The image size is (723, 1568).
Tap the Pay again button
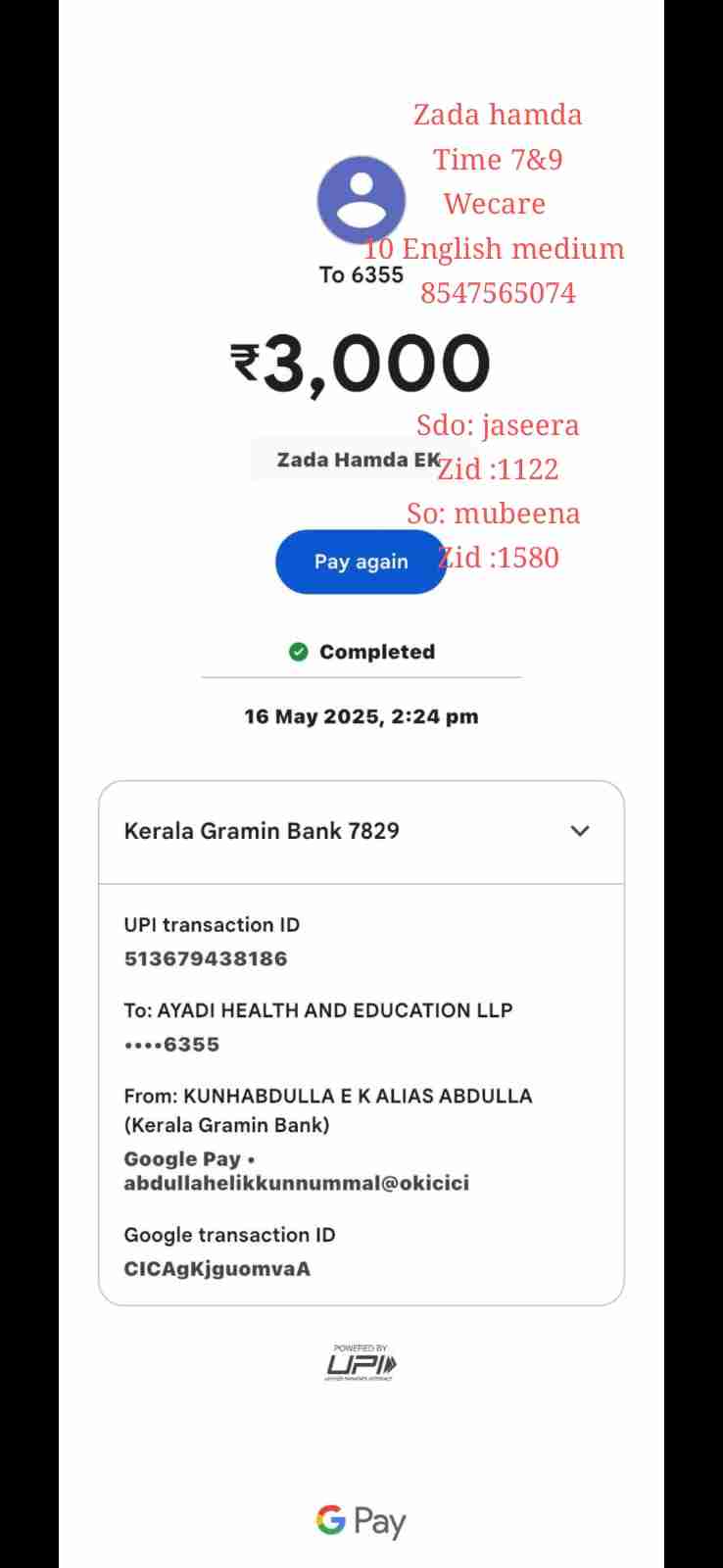(x=360, y=562)
